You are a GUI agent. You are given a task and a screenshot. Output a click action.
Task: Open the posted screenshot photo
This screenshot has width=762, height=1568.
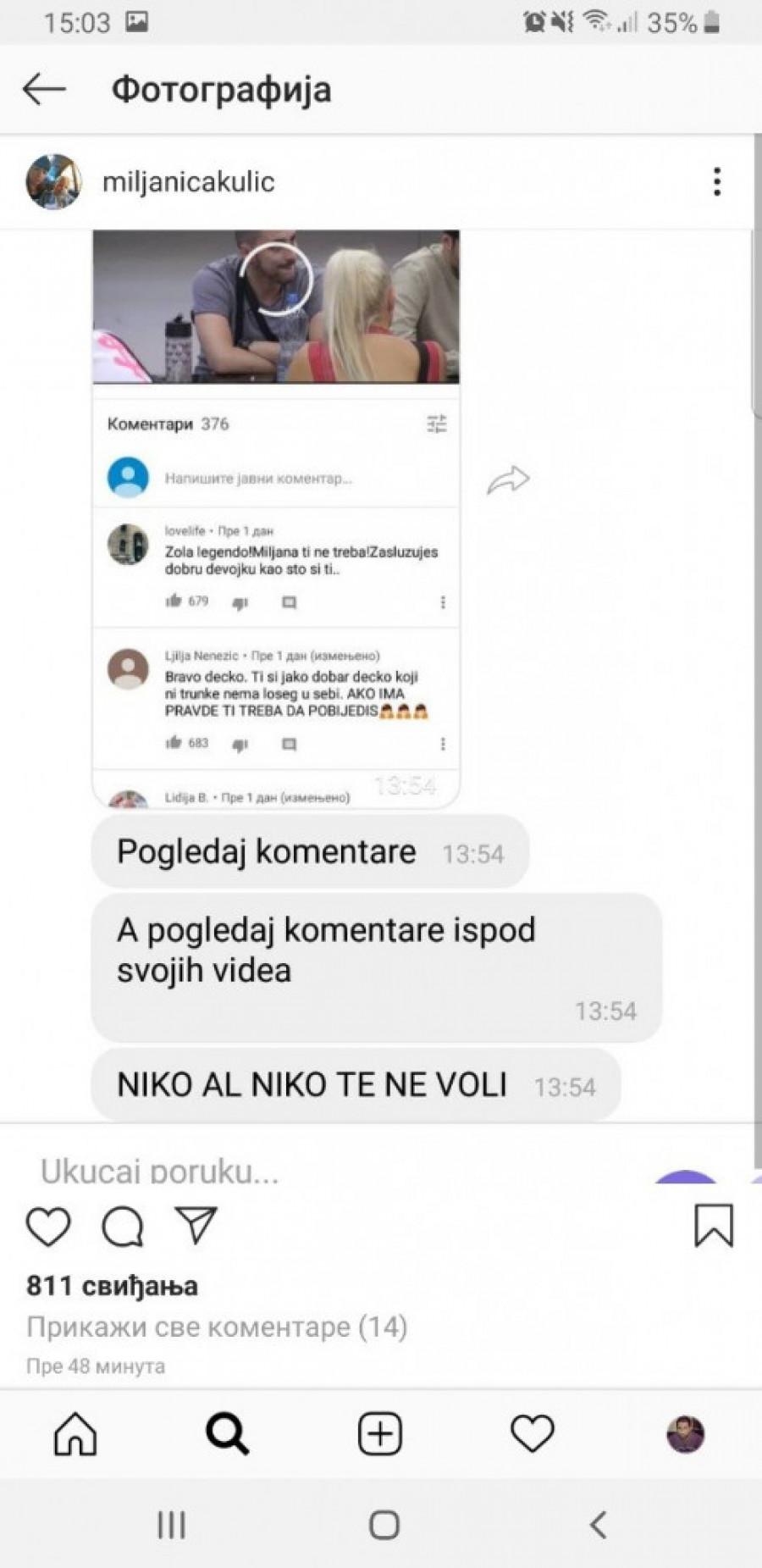coord(381,678)
